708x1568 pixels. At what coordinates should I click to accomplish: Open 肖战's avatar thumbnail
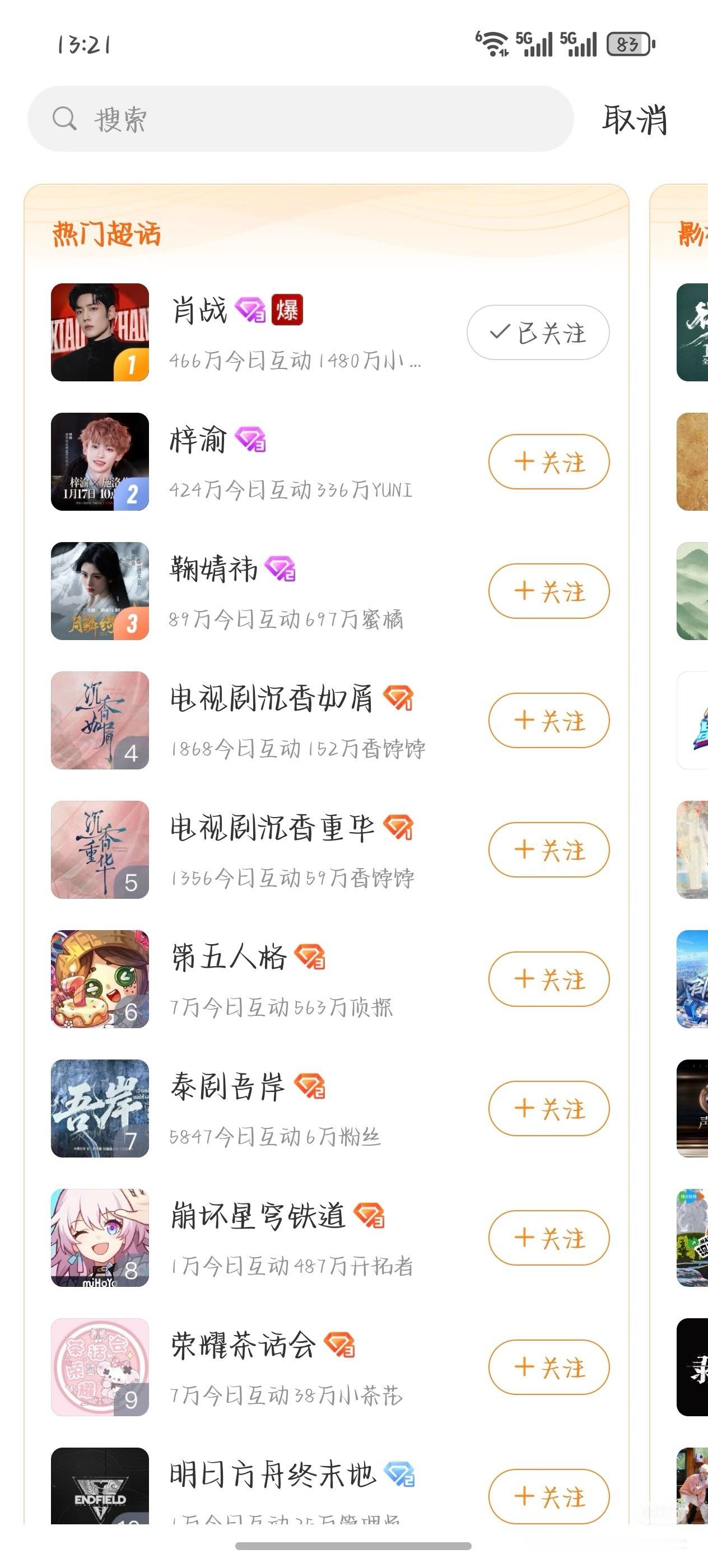100,332
